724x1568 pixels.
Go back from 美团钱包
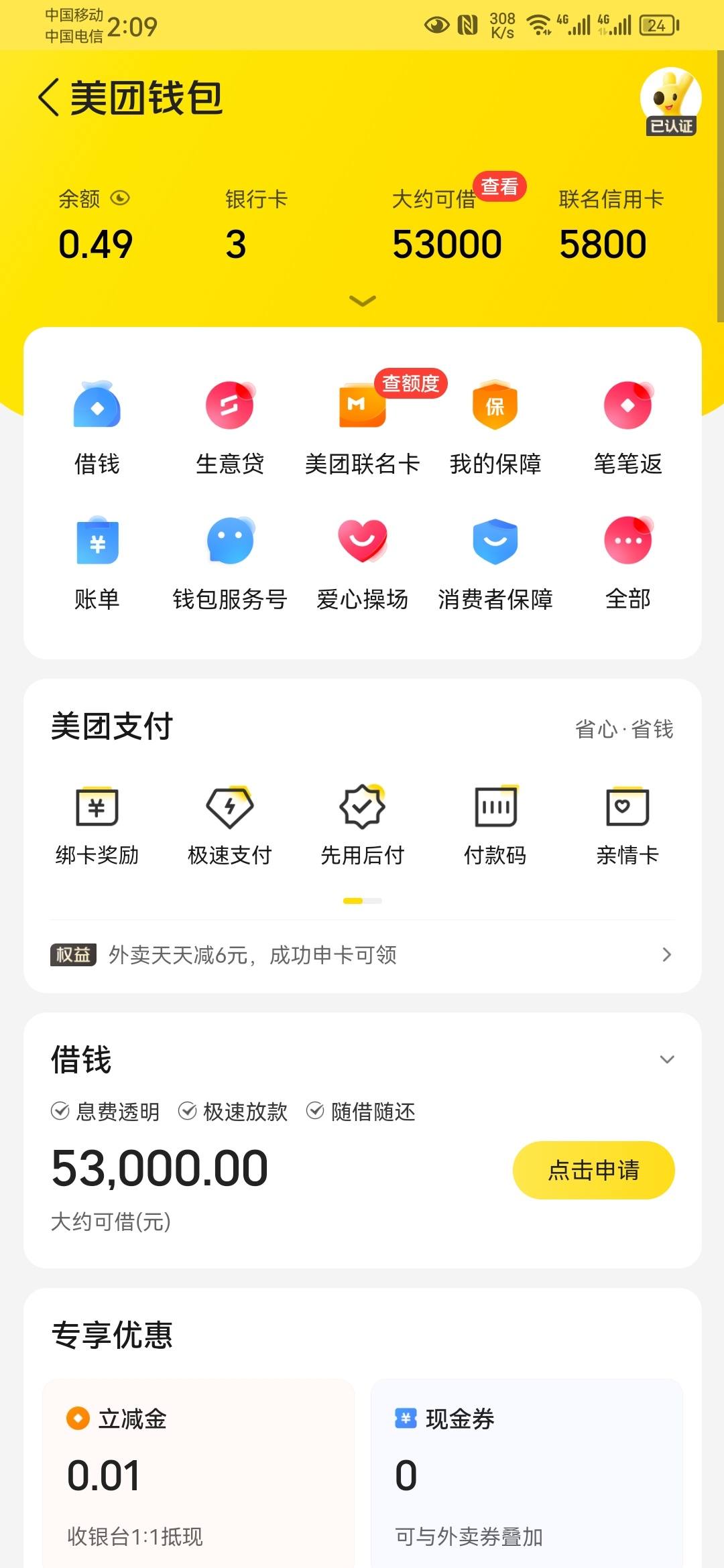tap(50, 98)
